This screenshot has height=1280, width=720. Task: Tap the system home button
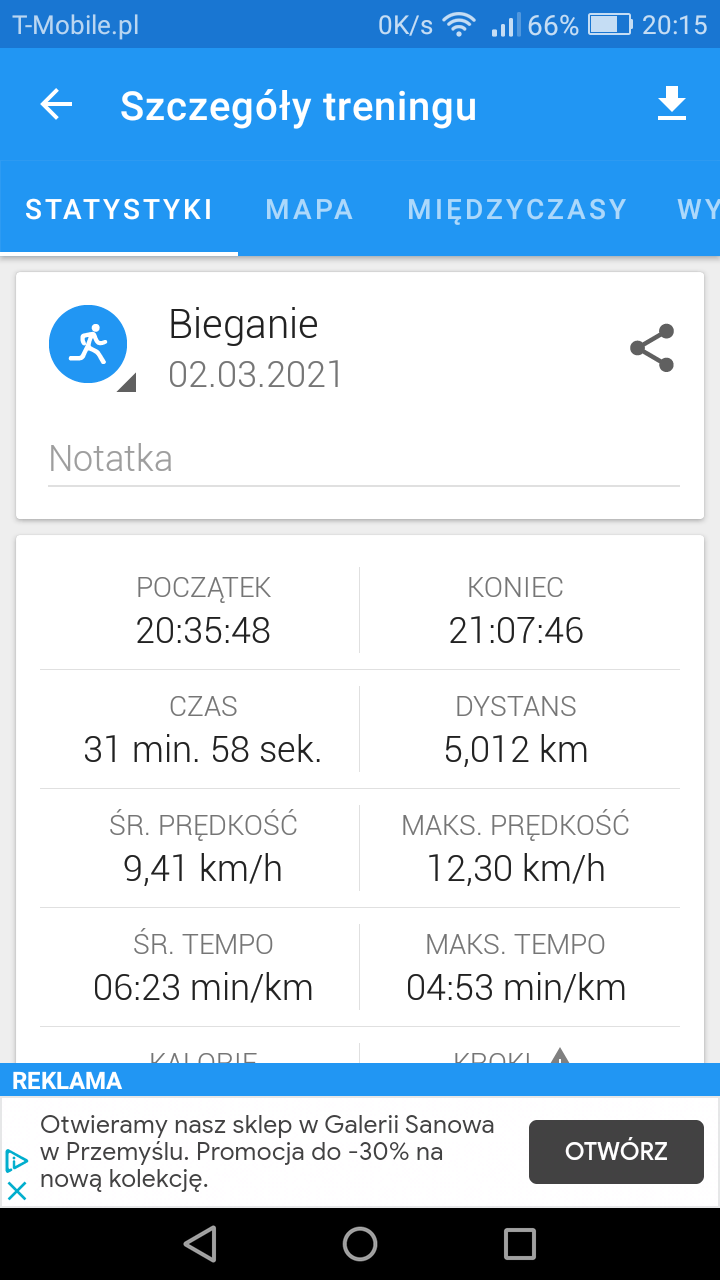360,1244
